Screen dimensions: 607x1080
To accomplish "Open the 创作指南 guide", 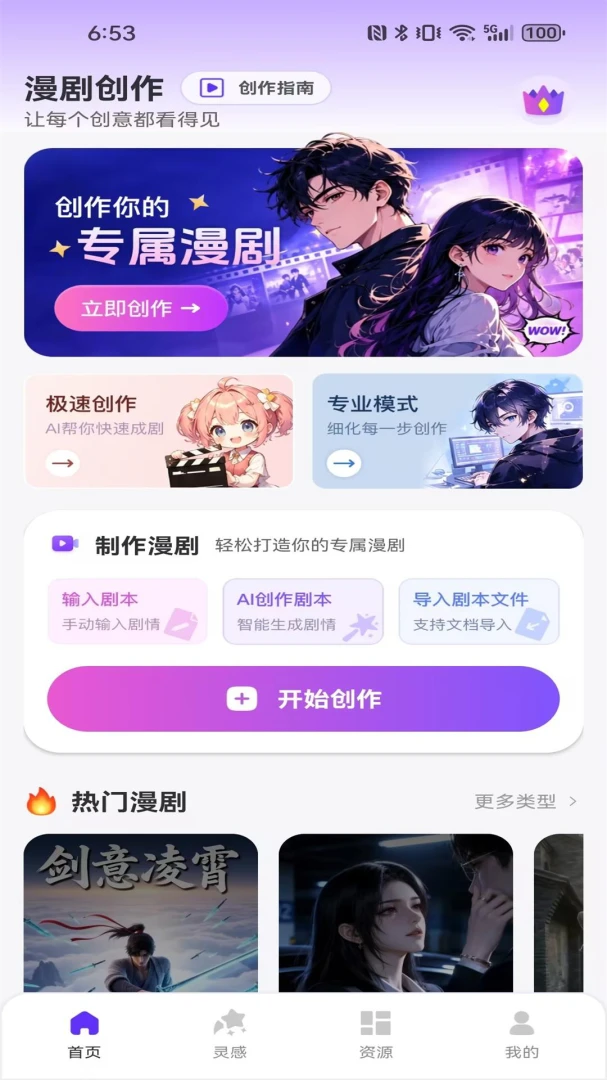I will [256, 88].
